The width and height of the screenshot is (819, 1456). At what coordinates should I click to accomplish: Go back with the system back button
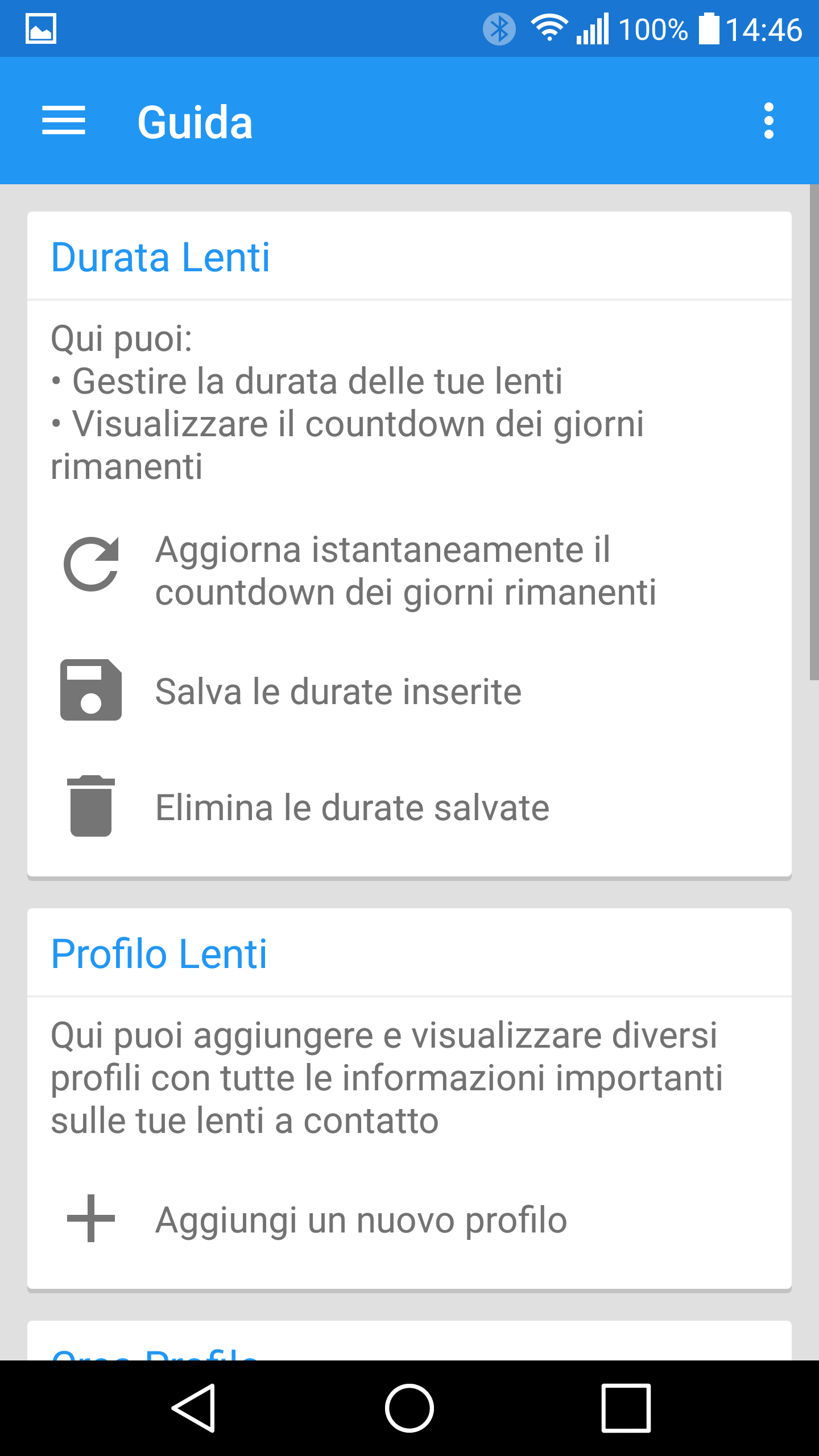[193, 1408]
